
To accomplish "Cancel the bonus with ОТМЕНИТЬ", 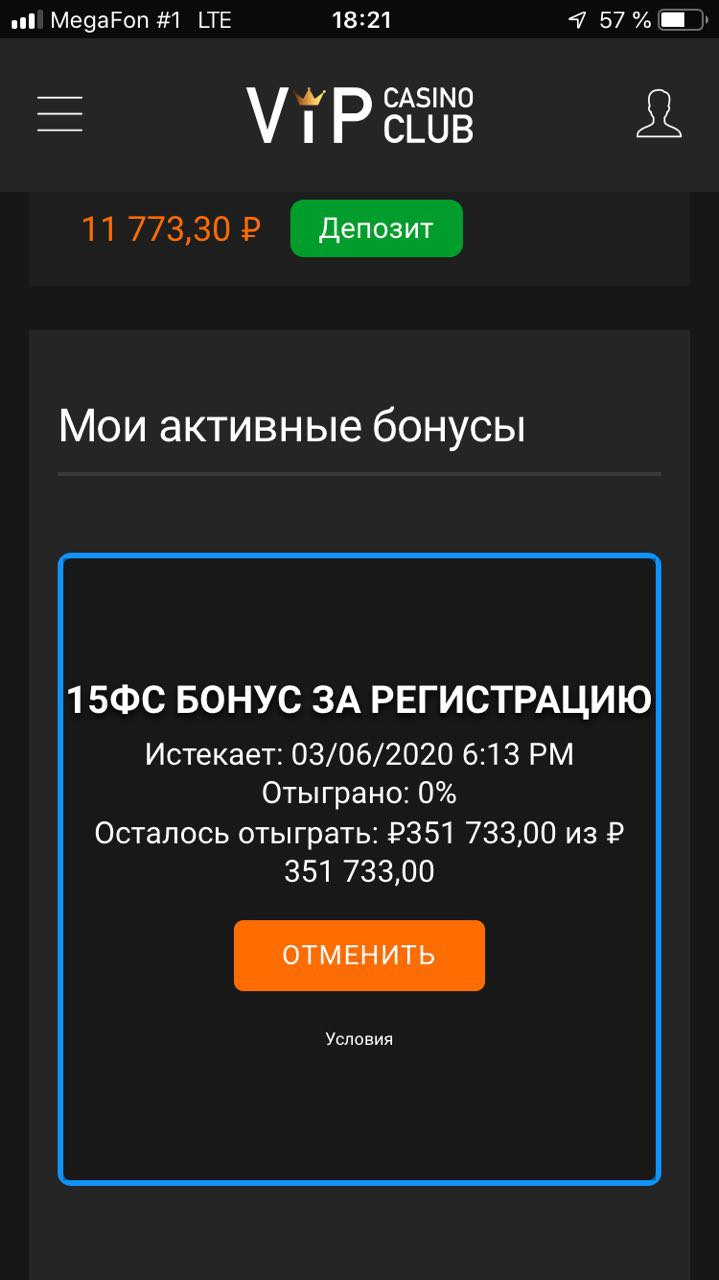I will (x=359, y=955).
